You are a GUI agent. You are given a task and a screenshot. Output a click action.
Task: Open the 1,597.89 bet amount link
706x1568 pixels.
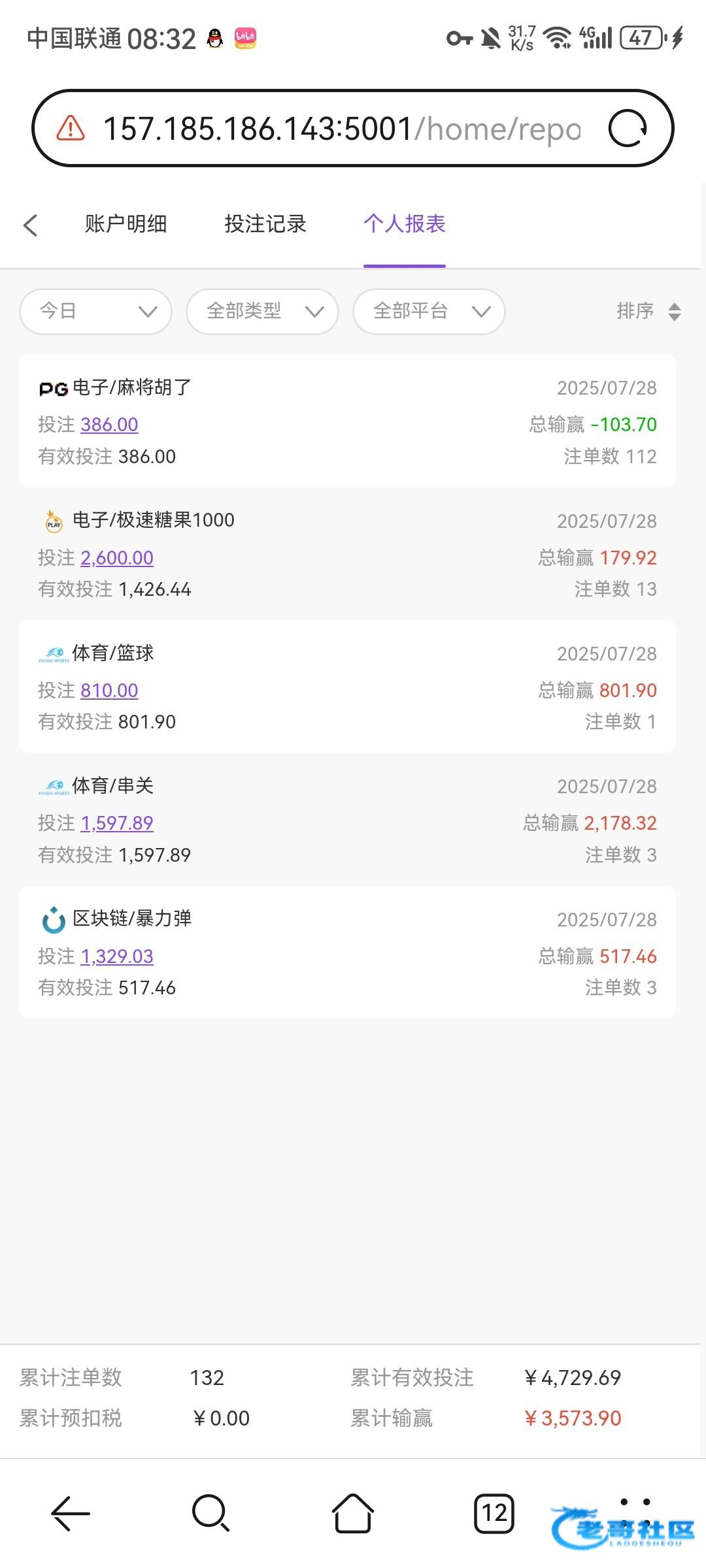tap(117, 823)
